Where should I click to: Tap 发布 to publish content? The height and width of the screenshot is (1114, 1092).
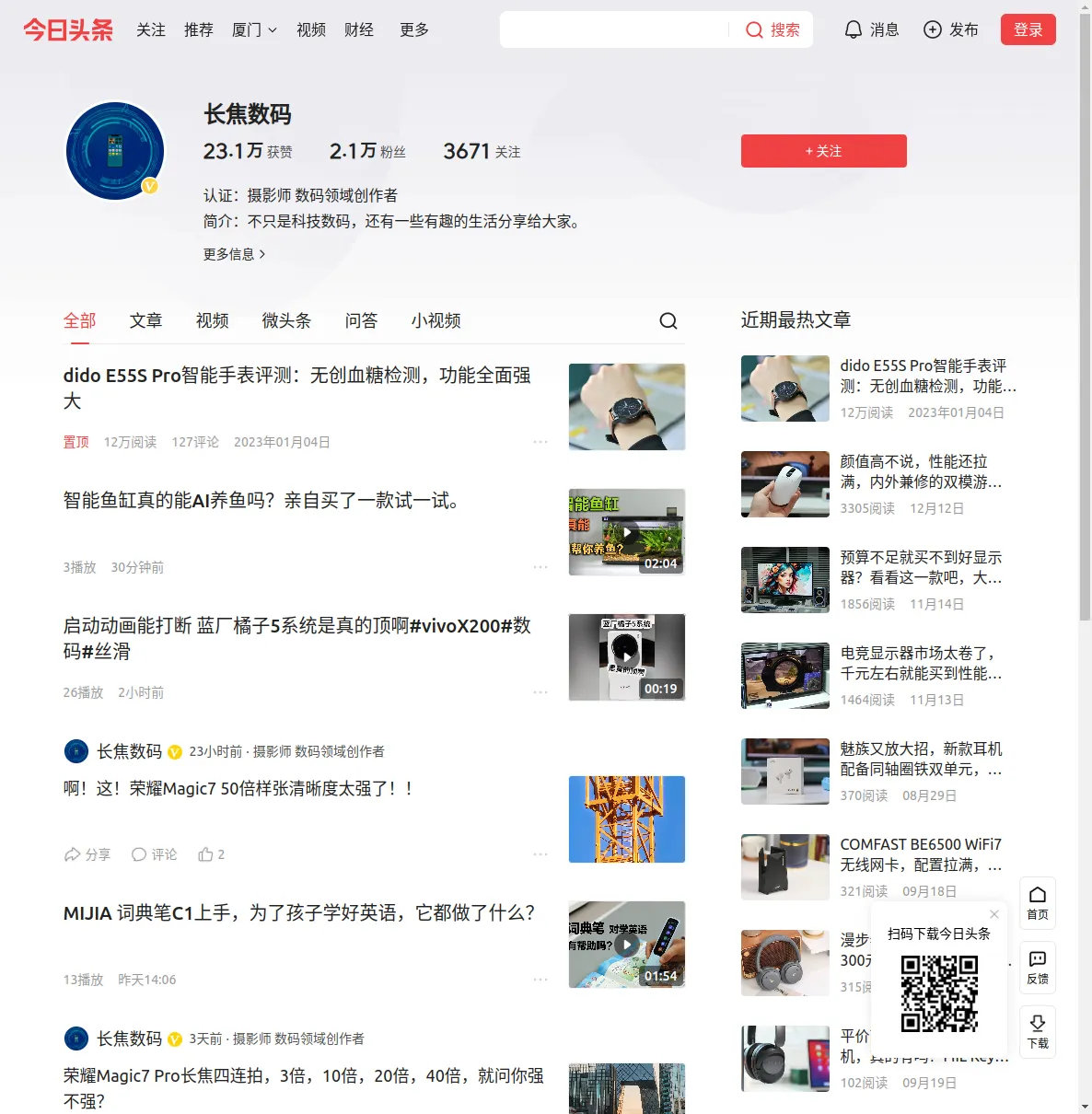pos(950,30)
